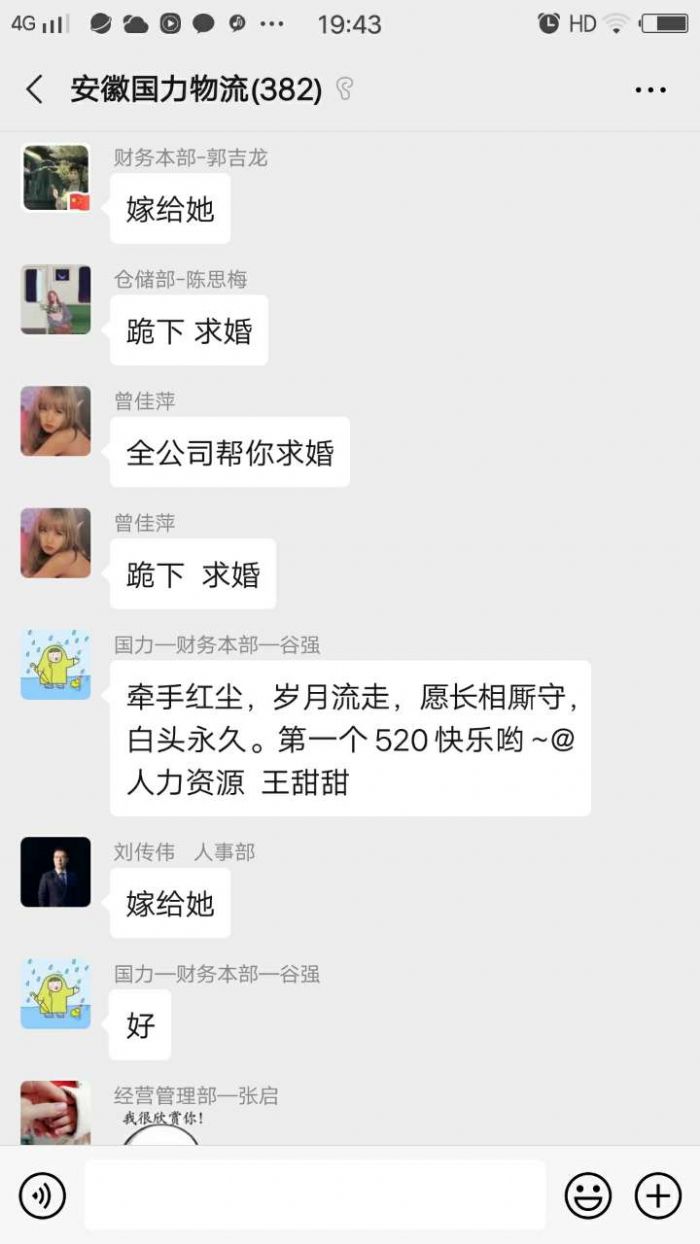The height and width of the screenshot is (1244, 700).
Task: View 仓储部-陈思梅's avatar profile
Action: (x=56, y=300)
